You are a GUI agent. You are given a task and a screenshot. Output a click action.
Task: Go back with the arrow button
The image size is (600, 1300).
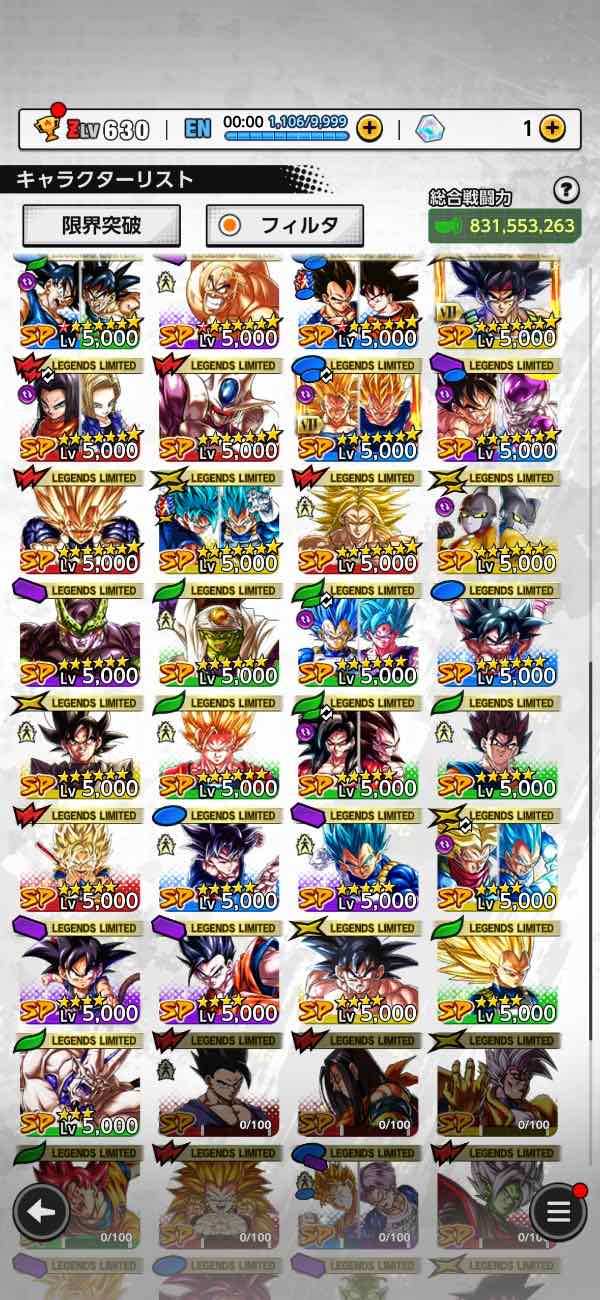pyautogui.click(x=41, y=1212)
